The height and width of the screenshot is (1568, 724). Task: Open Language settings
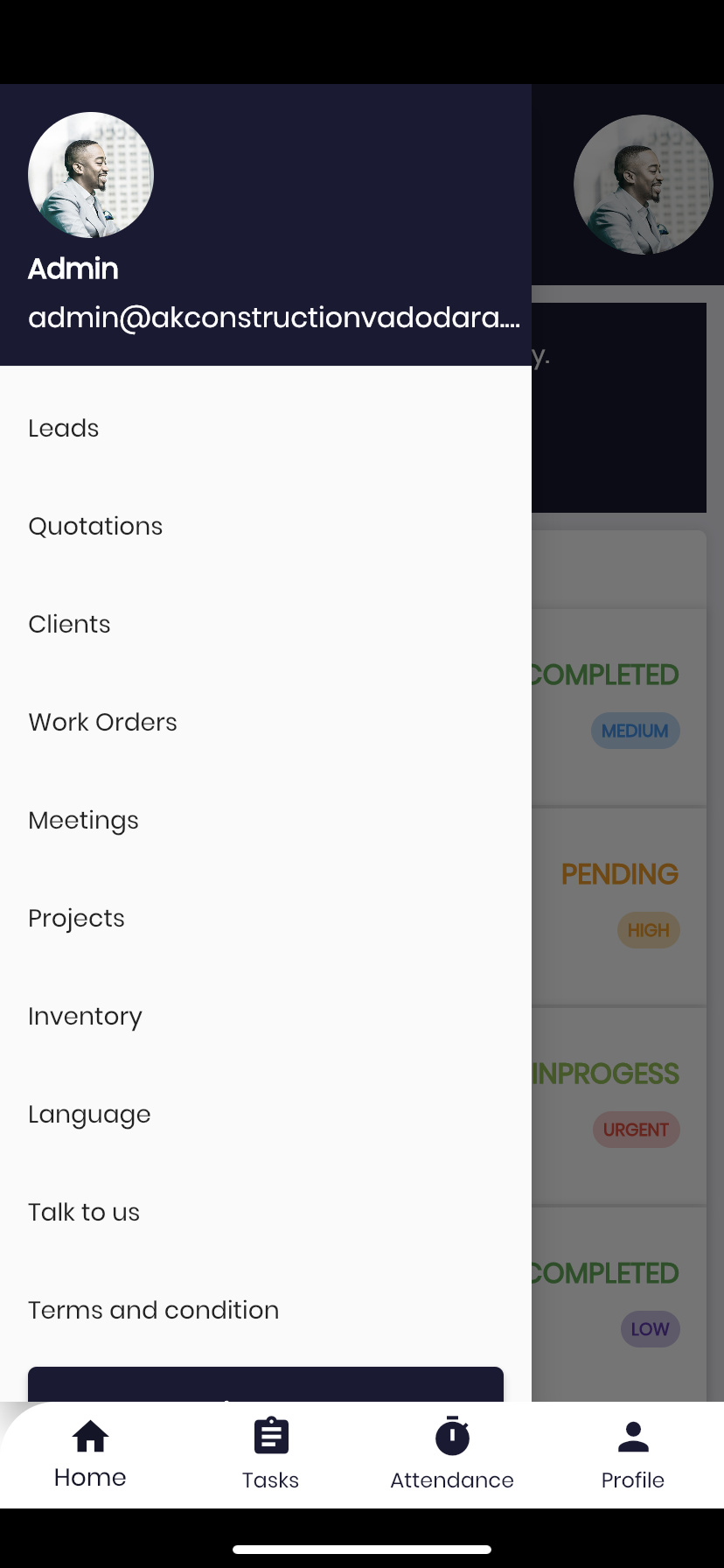(x=266, y=1114)
